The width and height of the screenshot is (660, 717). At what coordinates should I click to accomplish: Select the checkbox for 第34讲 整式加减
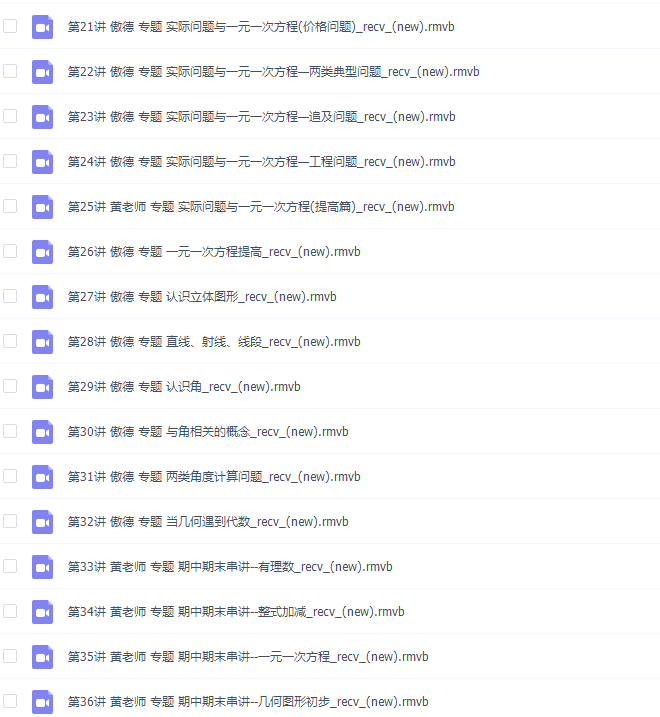point(10,612)
